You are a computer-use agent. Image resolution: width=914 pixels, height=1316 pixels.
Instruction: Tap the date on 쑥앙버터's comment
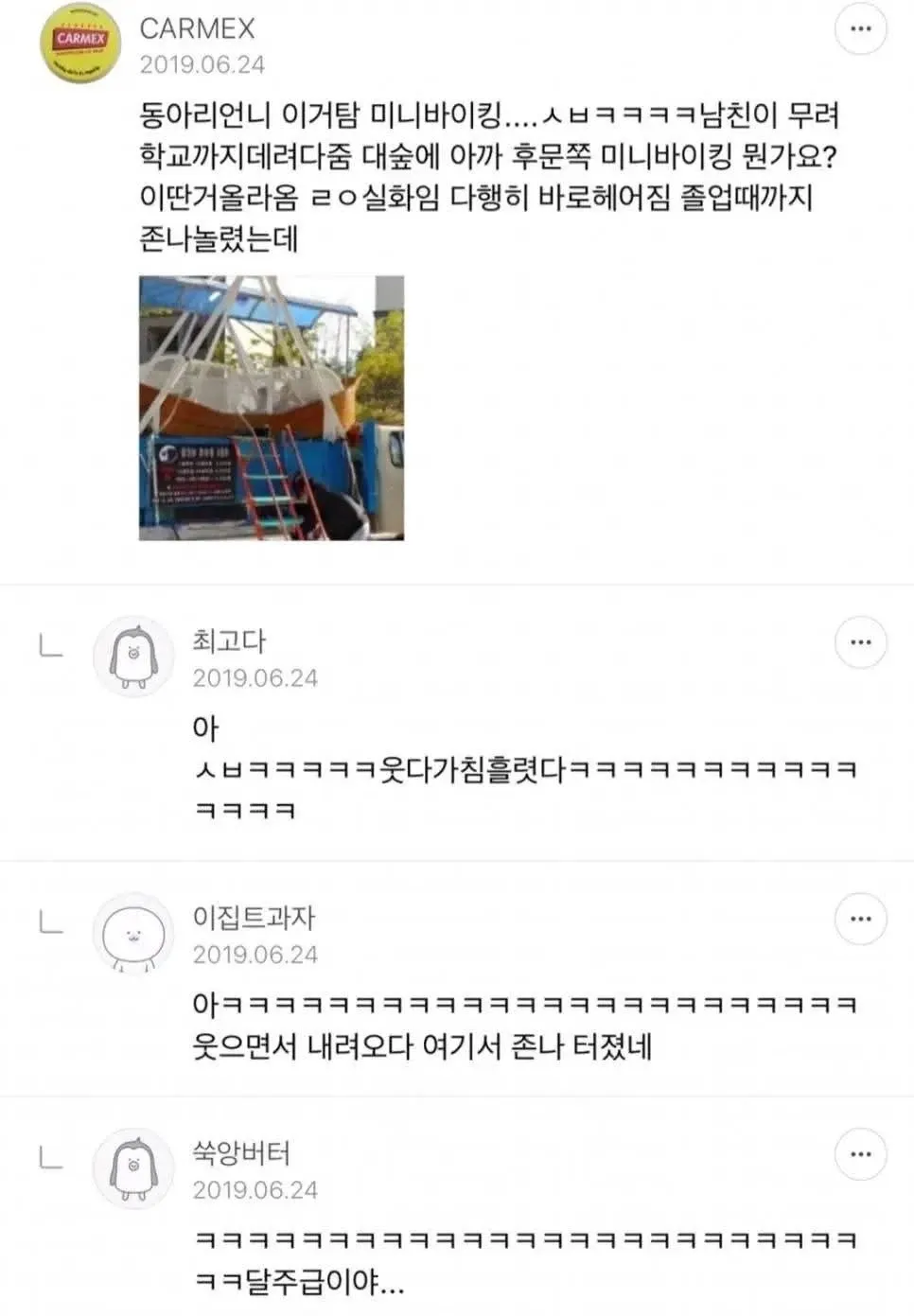(x=255, y=1191)
